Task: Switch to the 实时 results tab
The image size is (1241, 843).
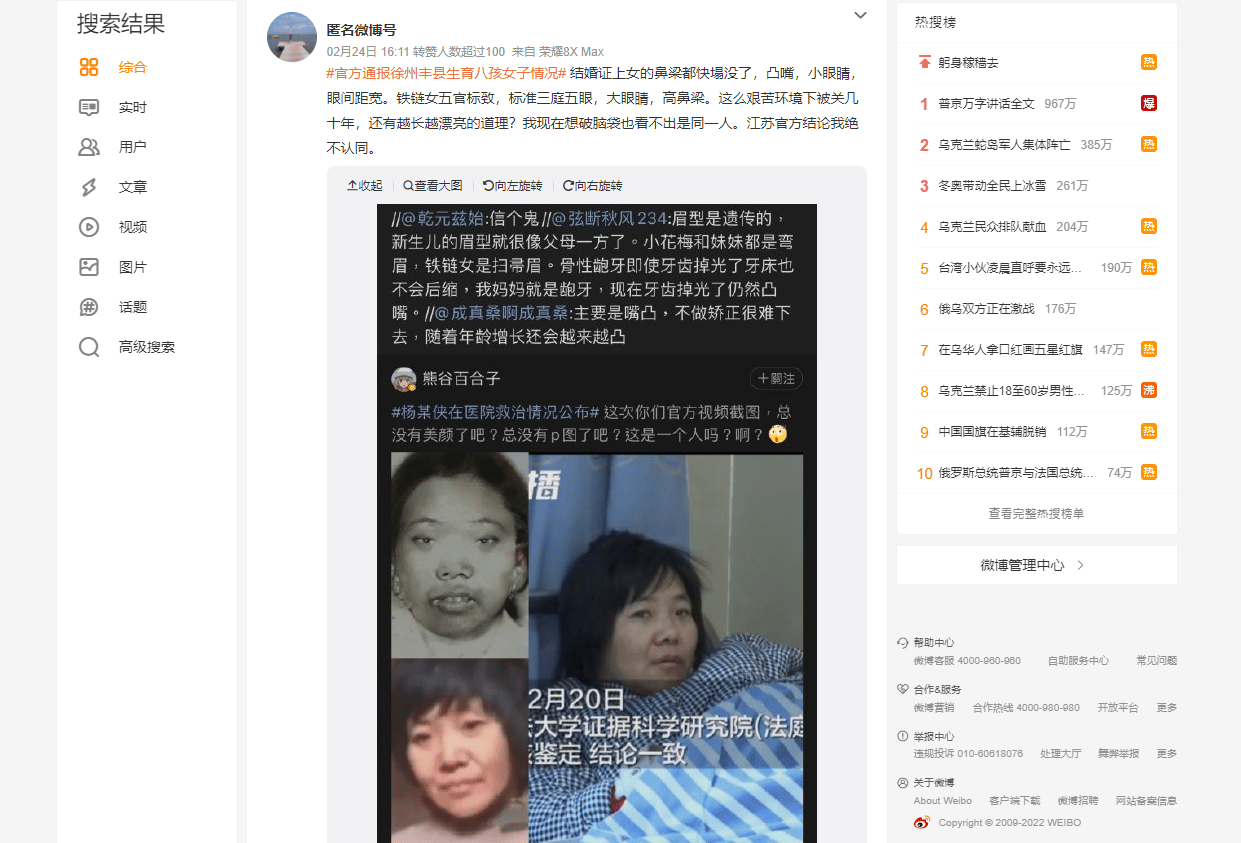Action: (x=131, y=107)
